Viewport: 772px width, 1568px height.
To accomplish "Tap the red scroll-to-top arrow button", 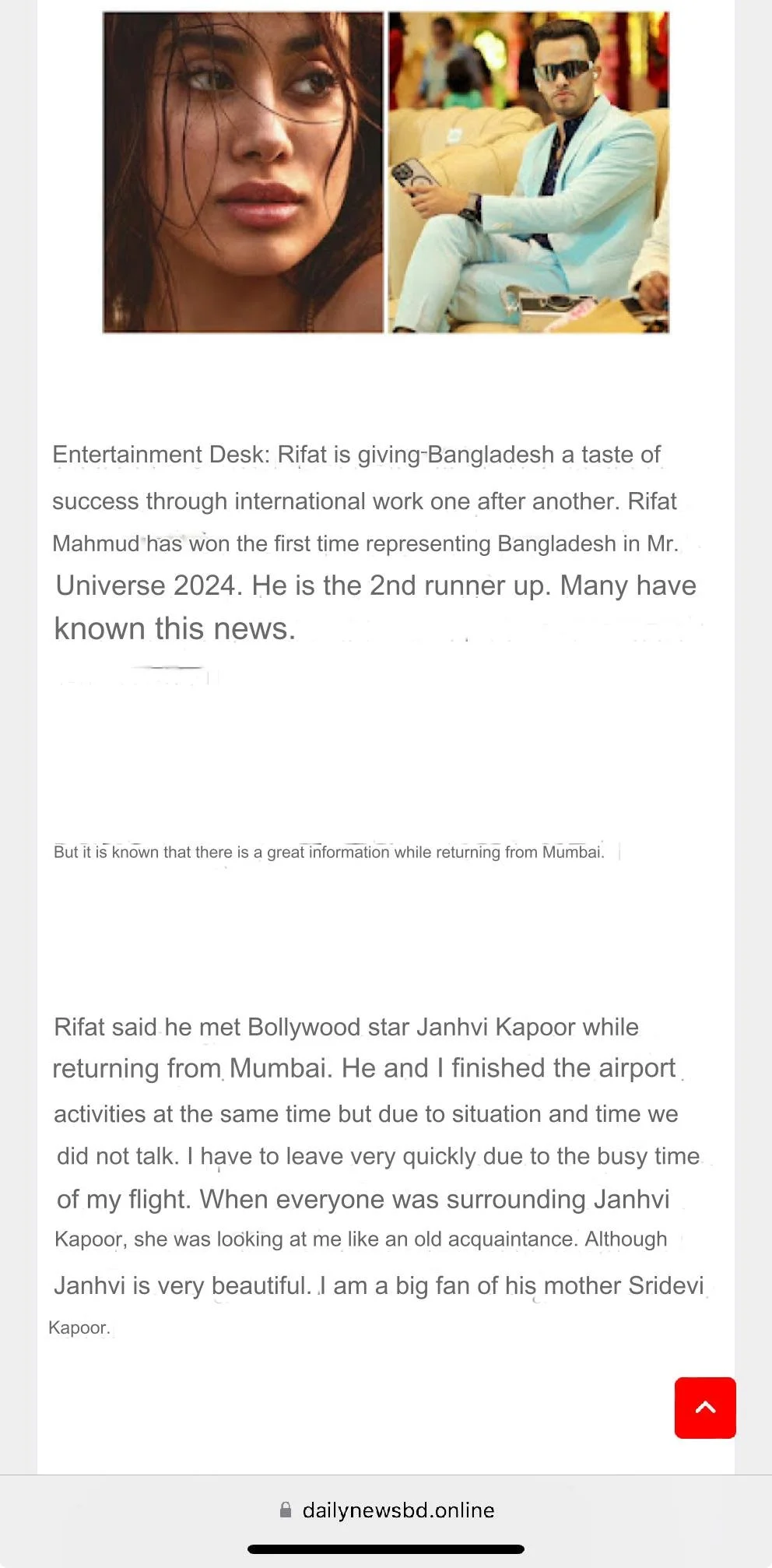I will click(x=705, y=1407).
